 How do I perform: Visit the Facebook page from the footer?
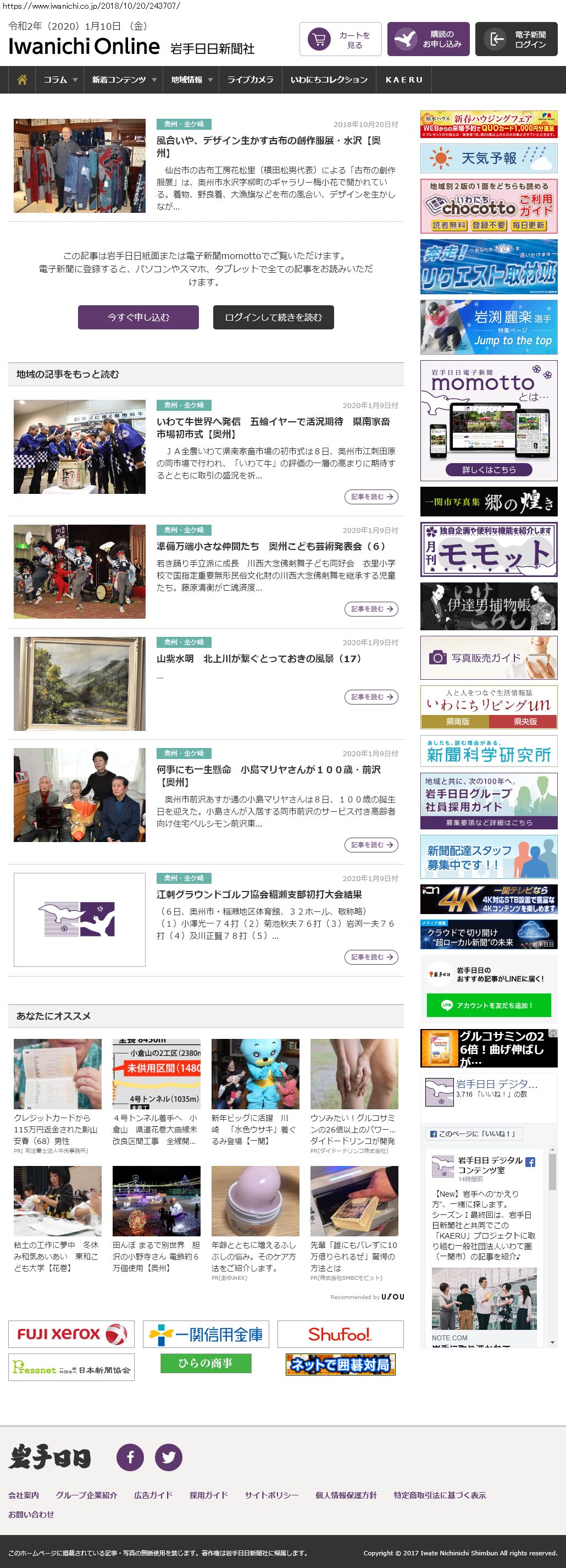tap(130, 1456)
